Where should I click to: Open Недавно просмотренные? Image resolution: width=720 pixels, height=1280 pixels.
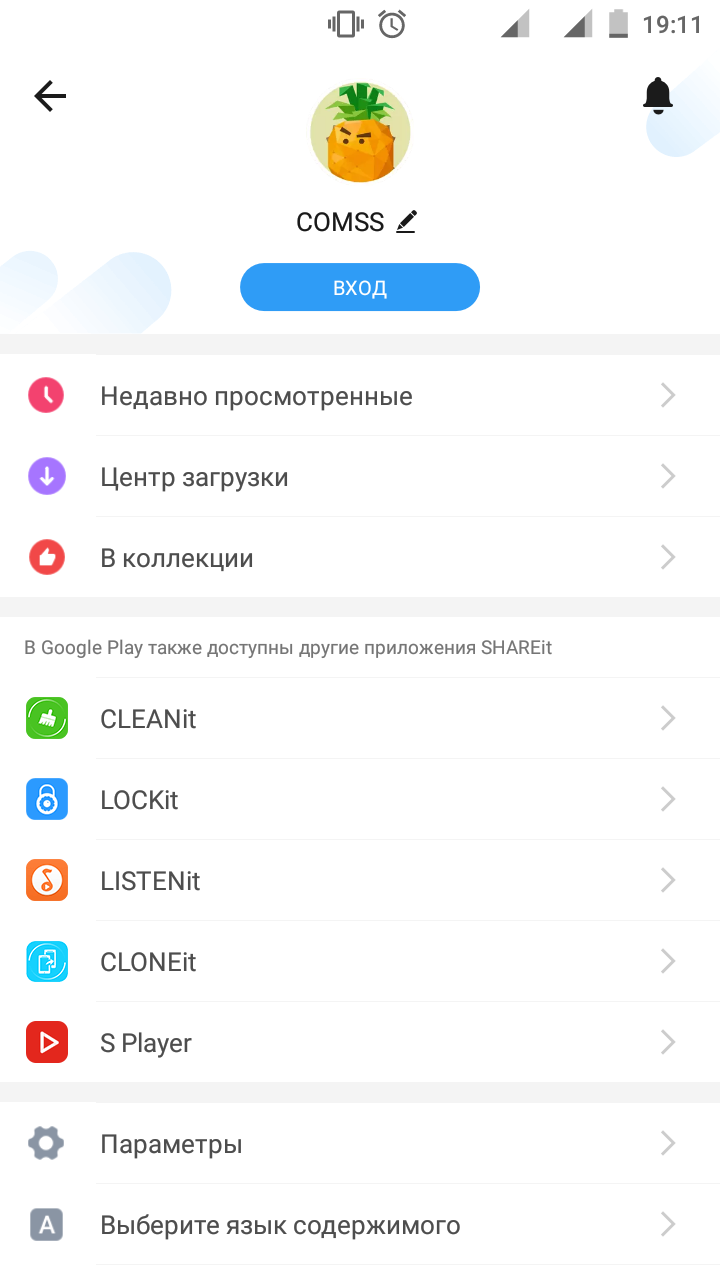click(360, 396)
